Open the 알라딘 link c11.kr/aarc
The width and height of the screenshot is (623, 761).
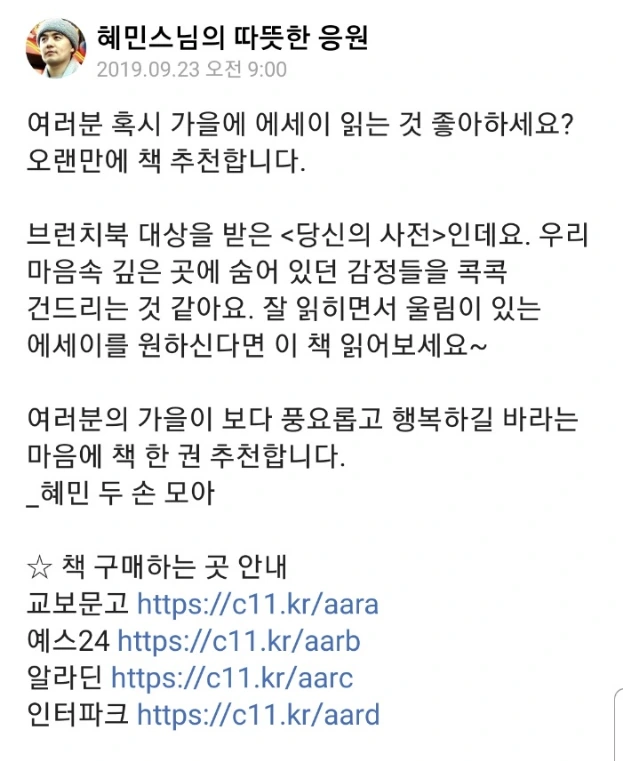coord(232,678)
